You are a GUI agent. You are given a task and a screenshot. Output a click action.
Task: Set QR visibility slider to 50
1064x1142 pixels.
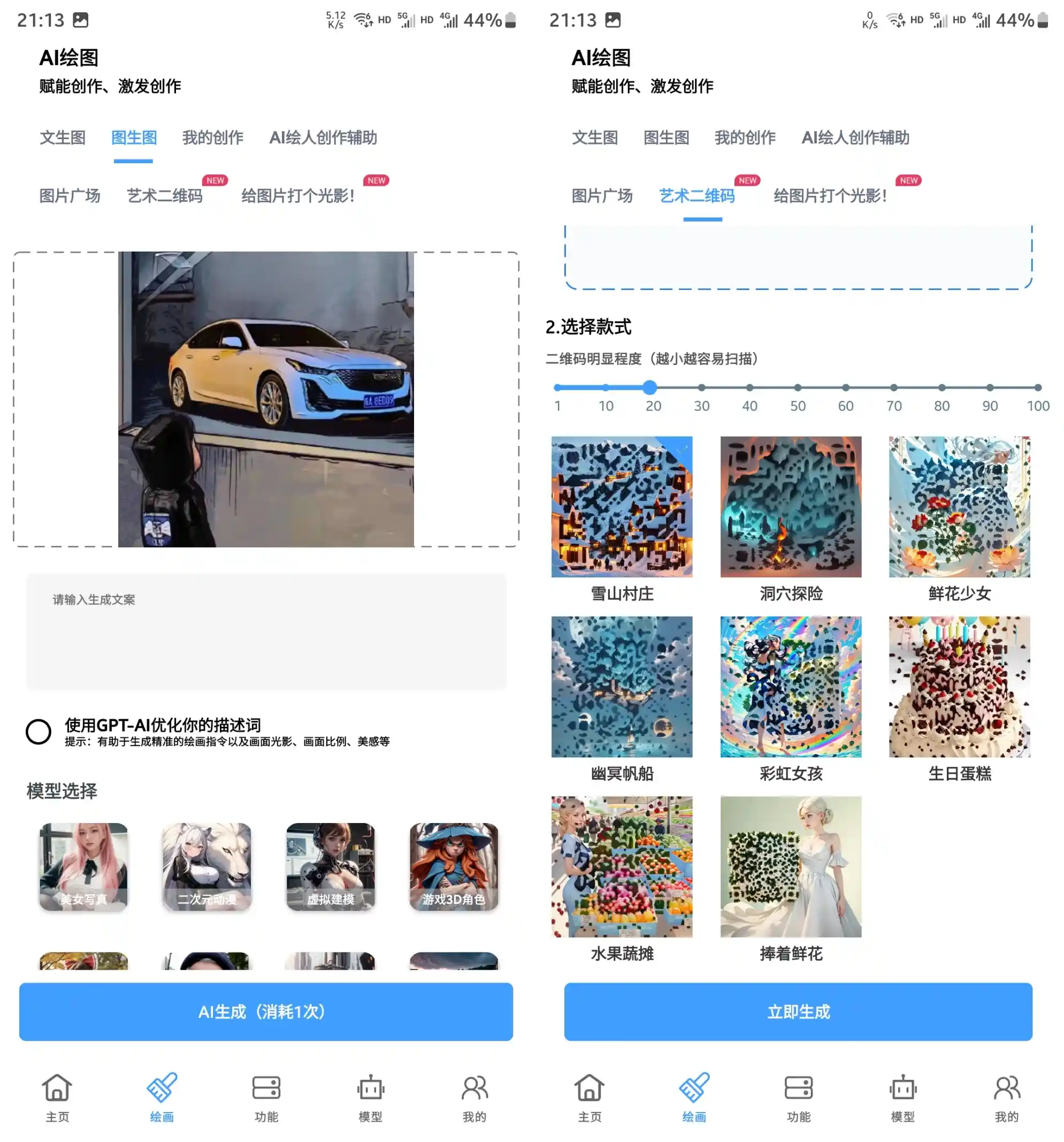(798, 388)
